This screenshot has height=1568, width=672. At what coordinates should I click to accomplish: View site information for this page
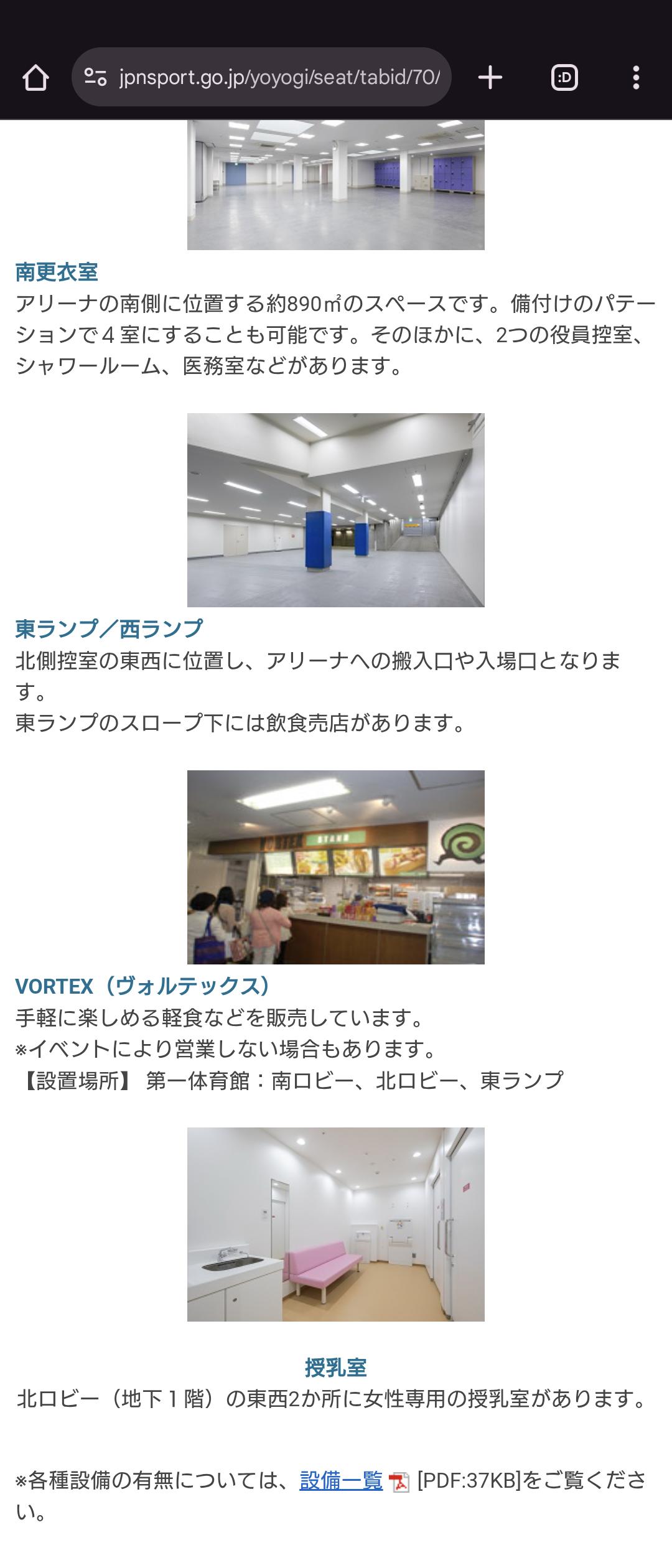point(95,78)
